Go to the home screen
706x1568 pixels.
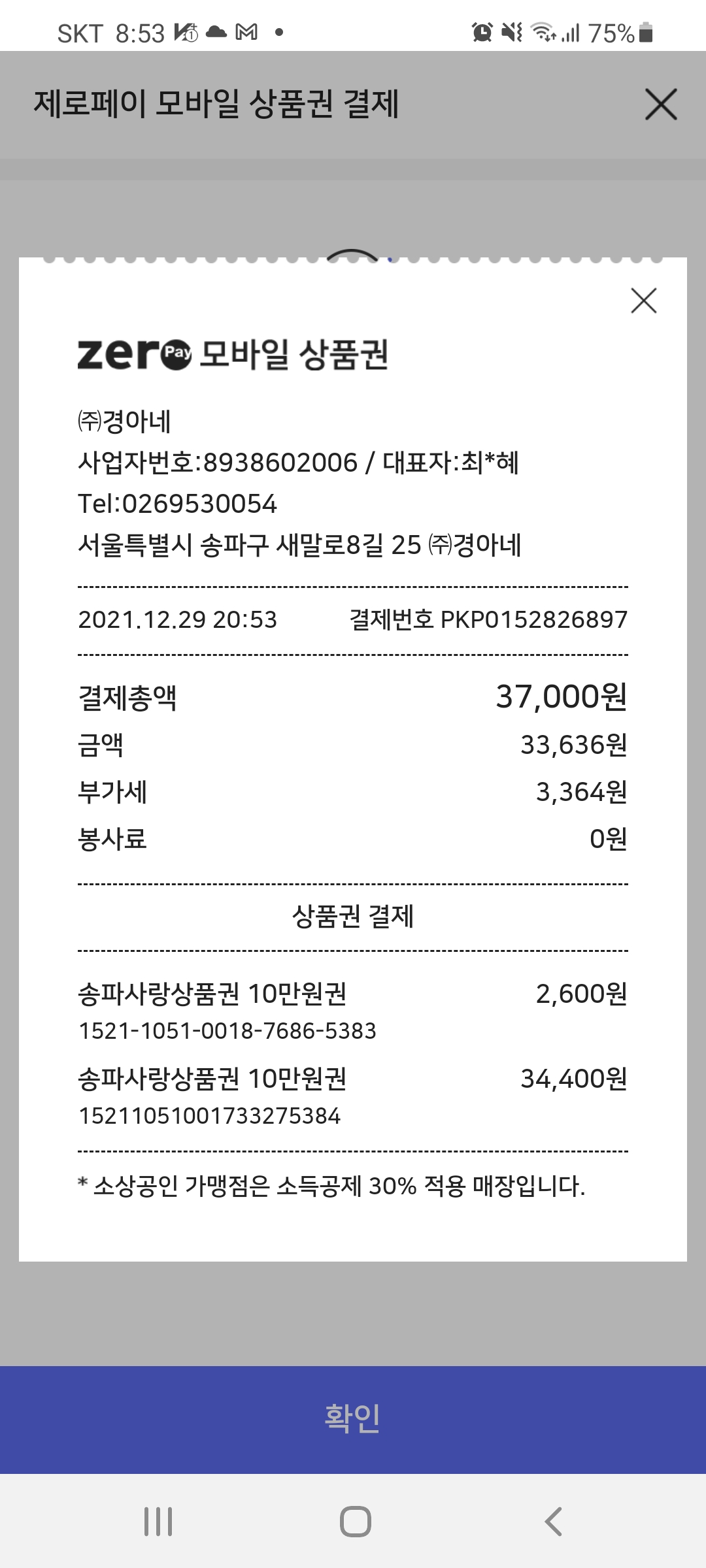click(356, 1522)
